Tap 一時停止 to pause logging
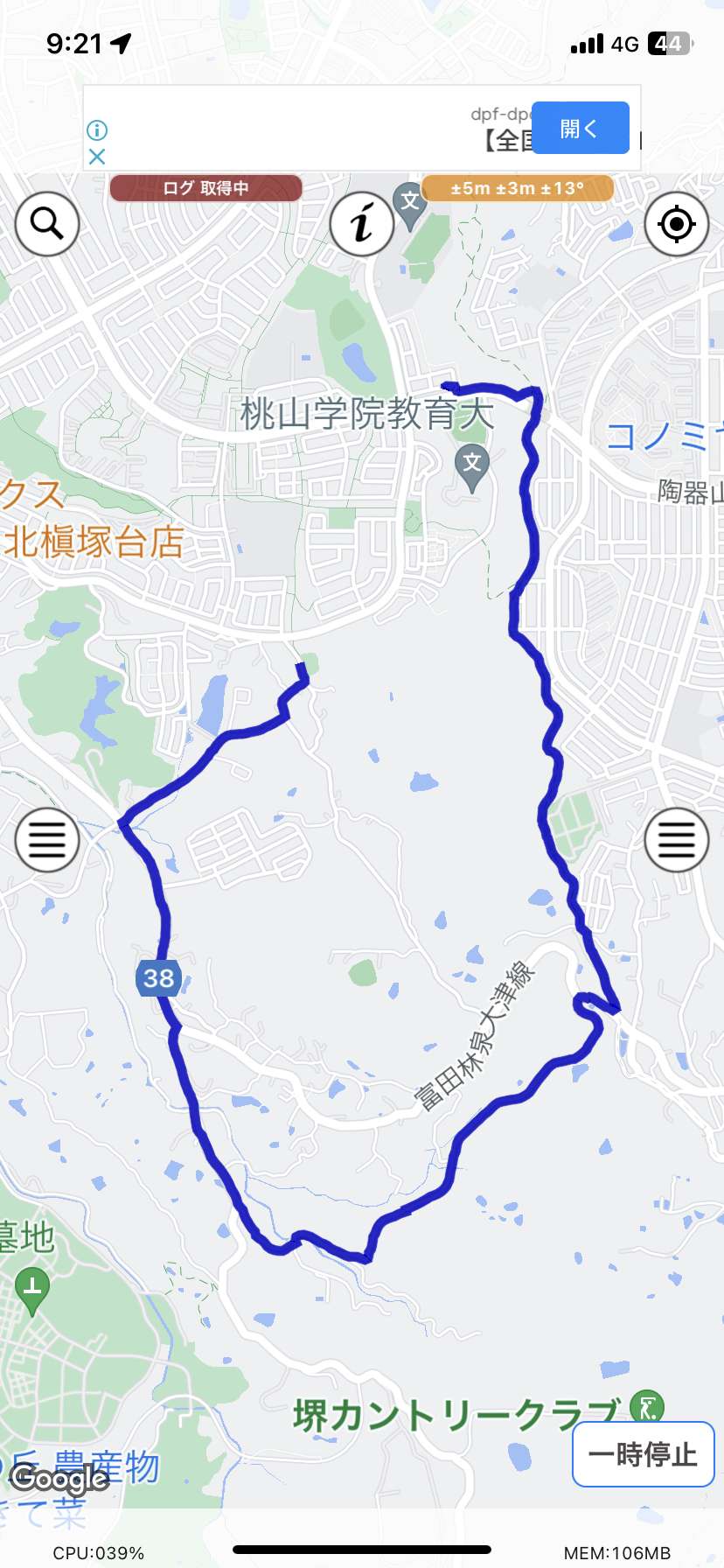The height and width of the screenshot is (1568, 724). coord(643,1454)
